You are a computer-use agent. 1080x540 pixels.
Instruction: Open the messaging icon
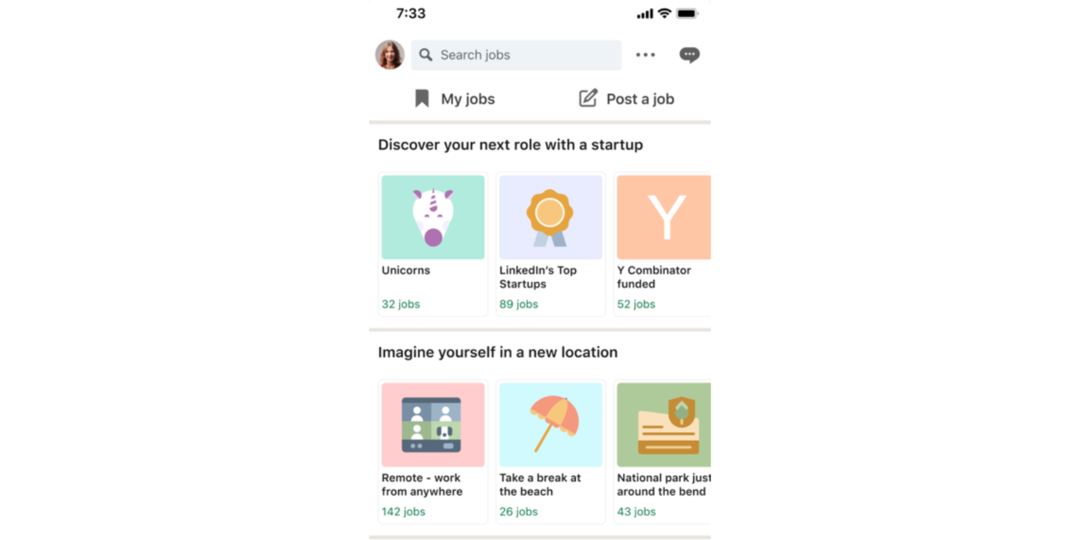pyautogui.click(x=689, y=55)
